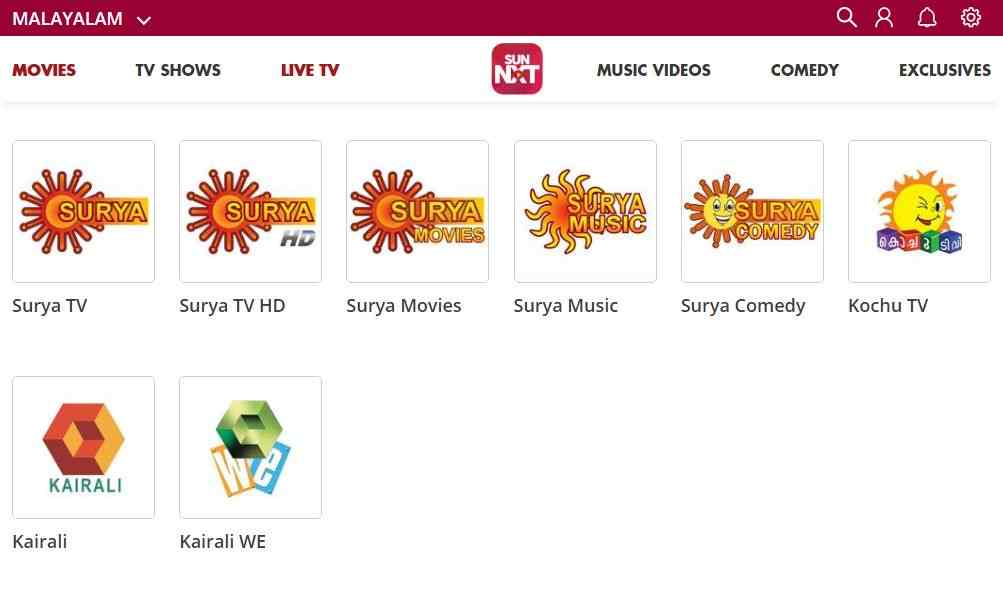
Task: Open the settings gear
Action: coord(970,17)
